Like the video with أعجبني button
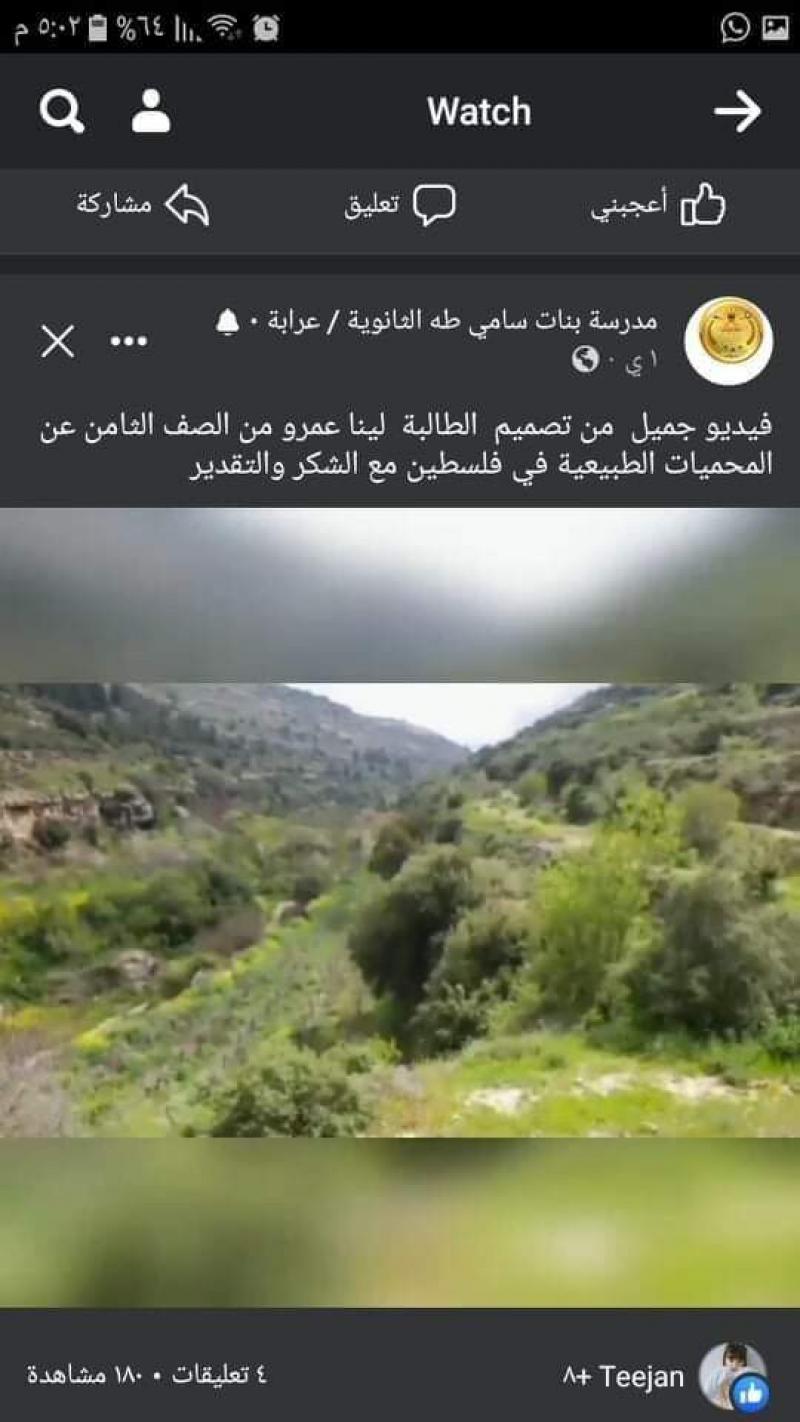 coord(658,205)
